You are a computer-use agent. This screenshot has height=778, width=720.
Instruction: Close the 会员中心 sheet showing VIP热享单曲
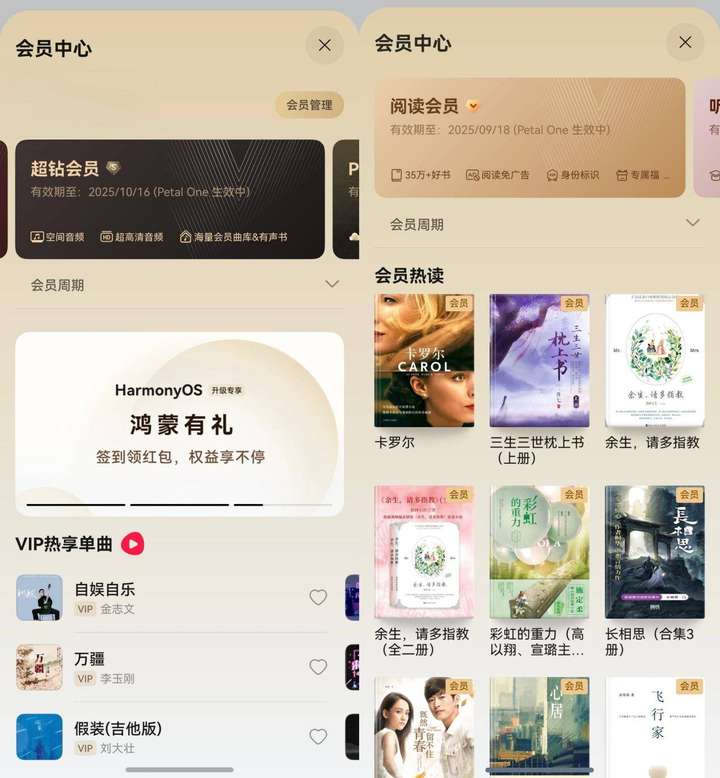[324, 45]
